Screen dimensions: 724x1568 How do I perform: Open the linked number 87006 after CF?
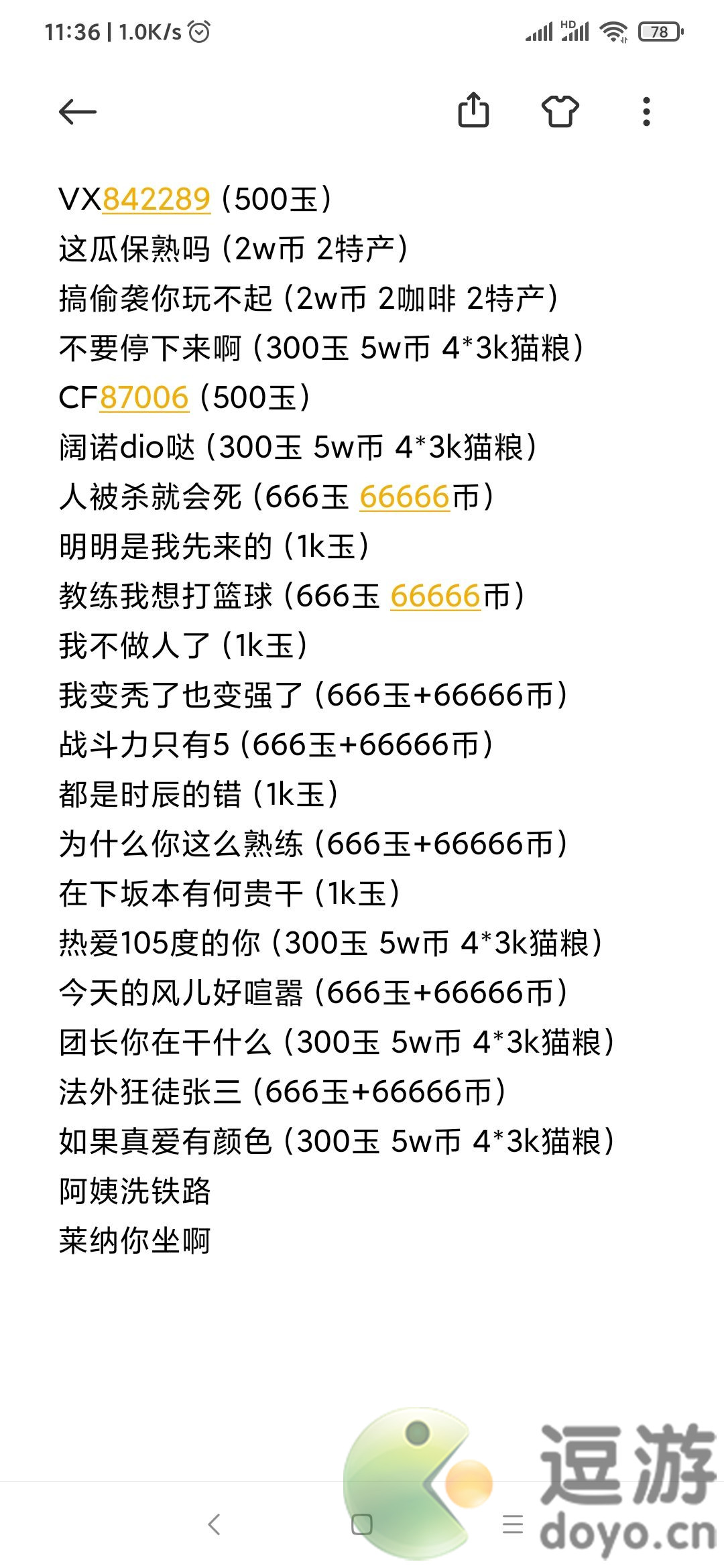pyautogui.click(x=144, y=397)
